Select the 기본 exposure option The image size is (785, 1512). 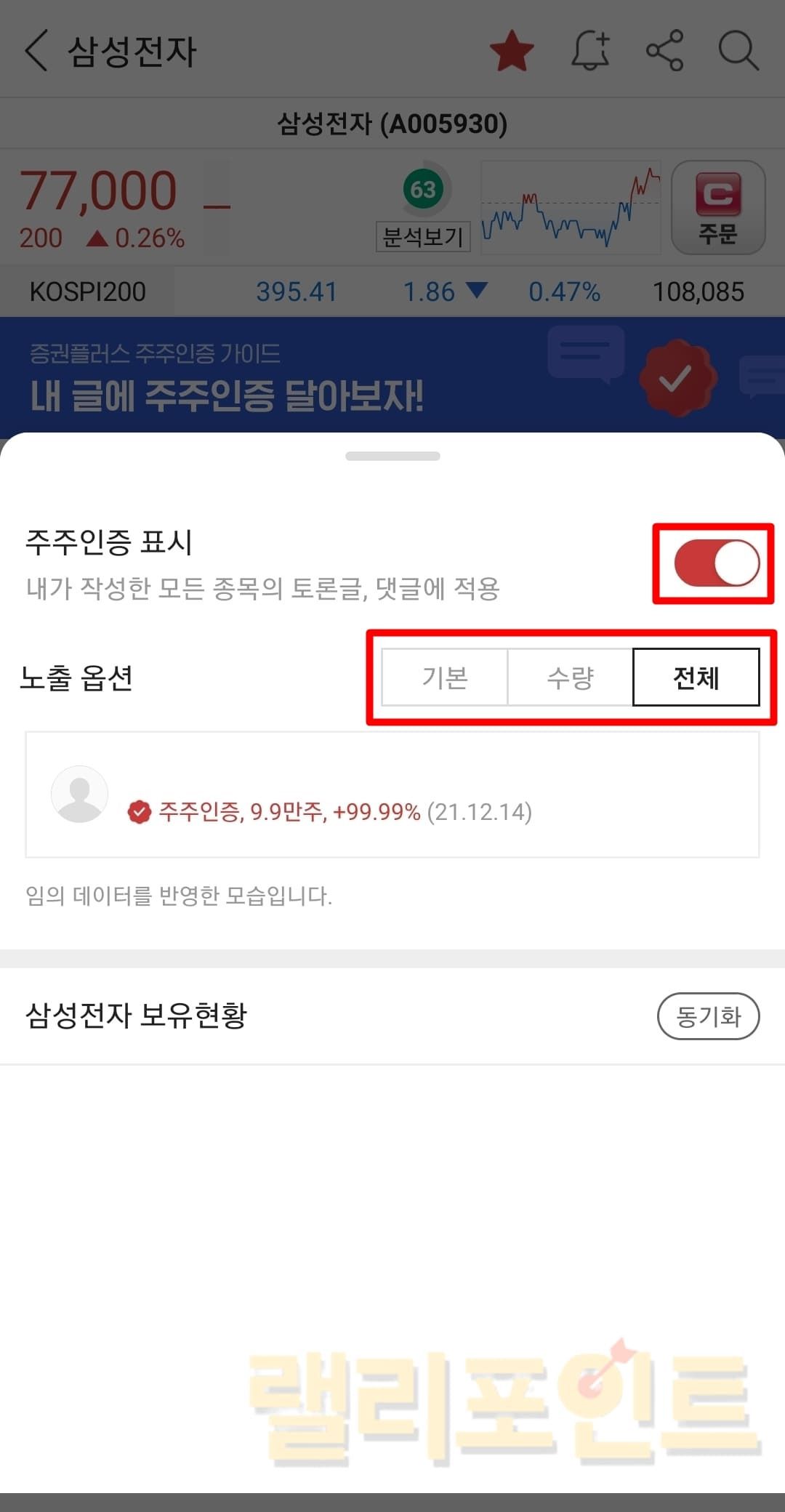coord(444,677)
